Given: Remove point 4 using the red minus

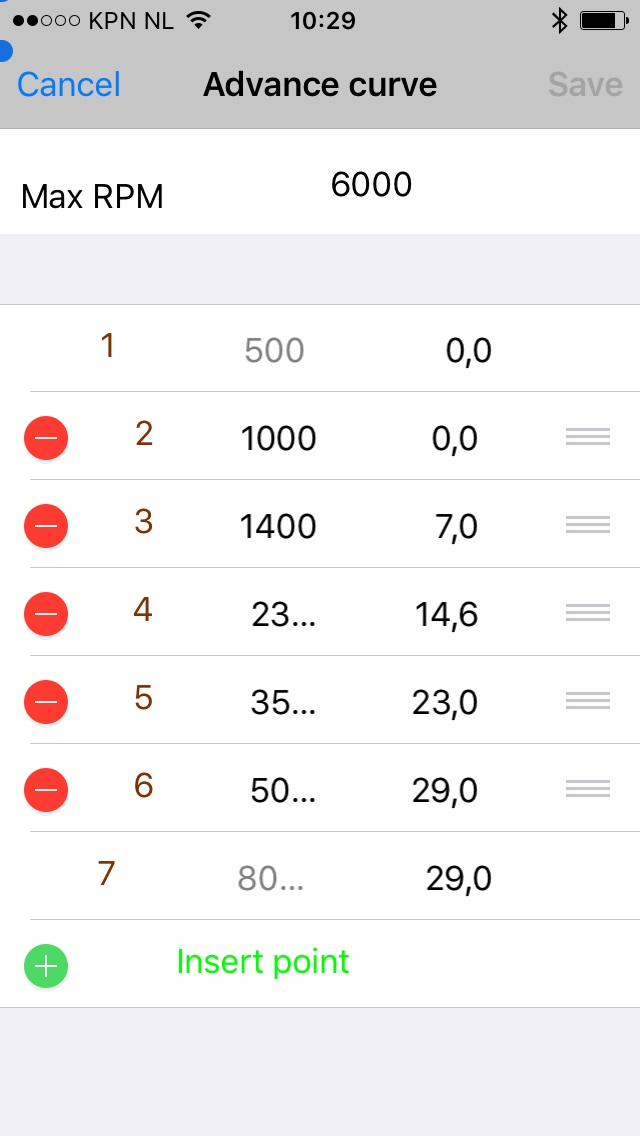Looking at the screenshot, I should coord(46,613).
